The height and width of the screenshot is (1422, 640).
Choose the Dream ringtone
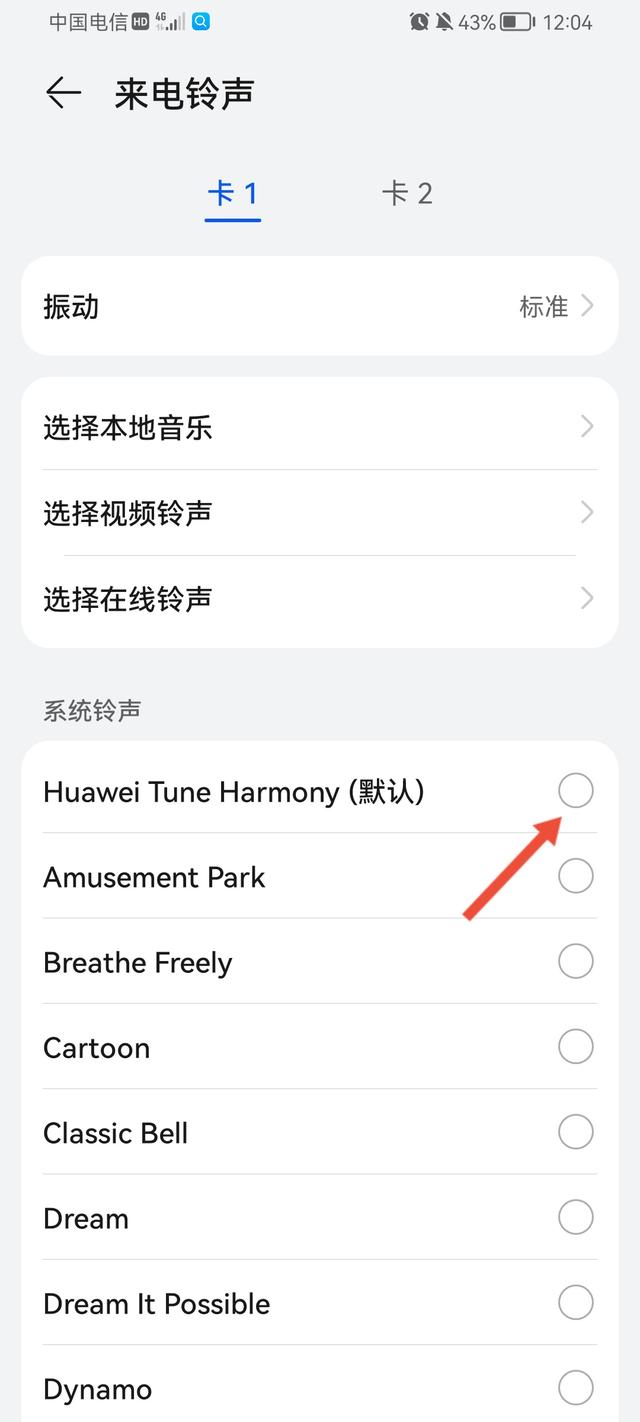point(575,1218)
